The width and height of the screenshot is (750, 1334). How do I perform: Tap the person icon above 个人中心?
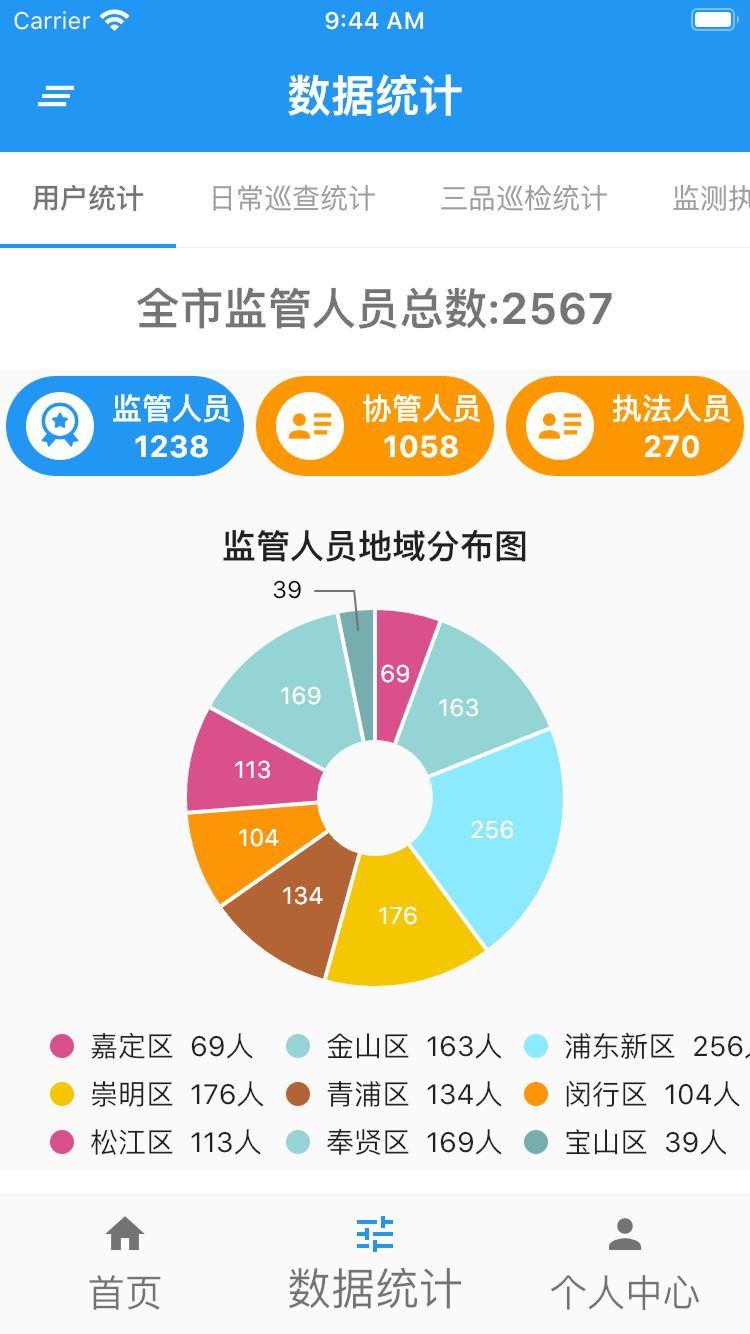pos(624,1232)
